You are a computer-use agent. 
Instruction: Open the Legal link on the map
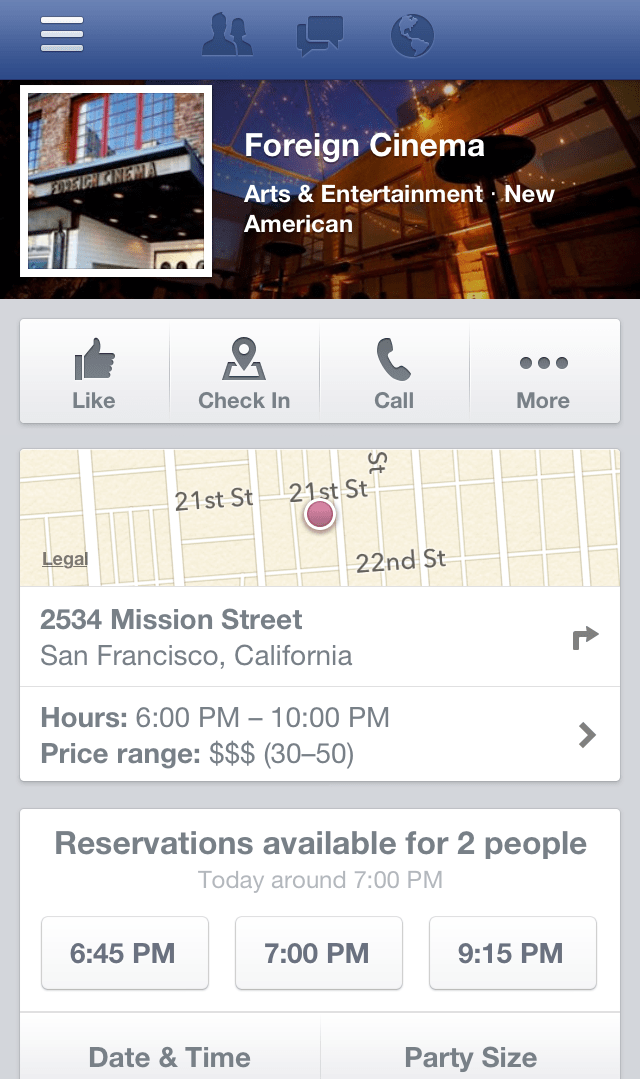(65, 559)
